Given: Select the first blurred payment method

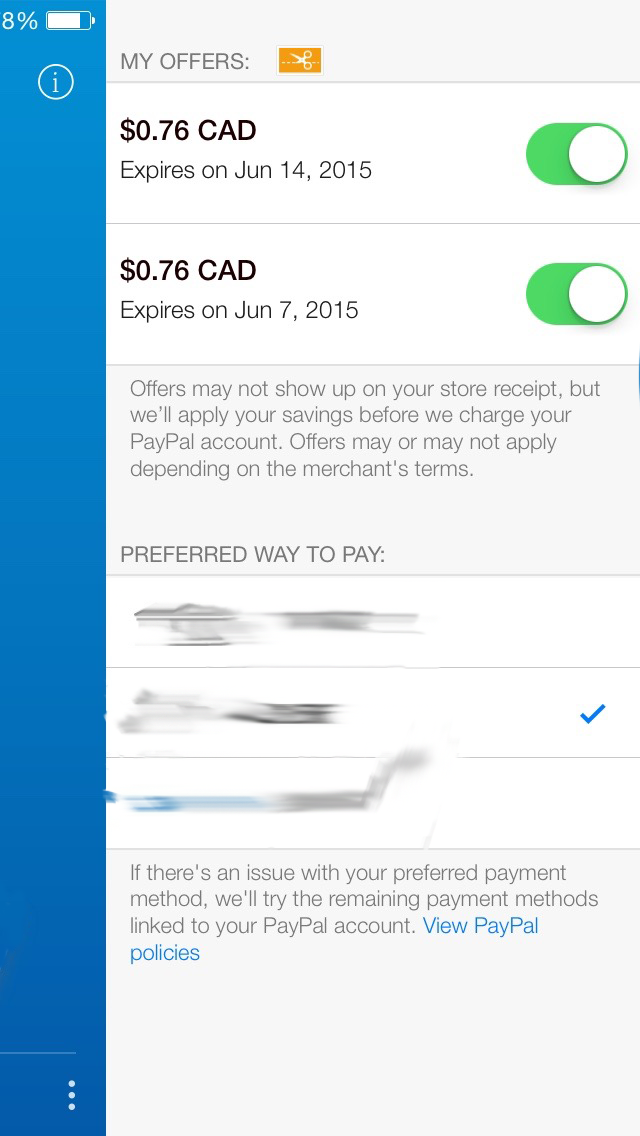Looking at the screenshot, I should (x=372, y=621).
